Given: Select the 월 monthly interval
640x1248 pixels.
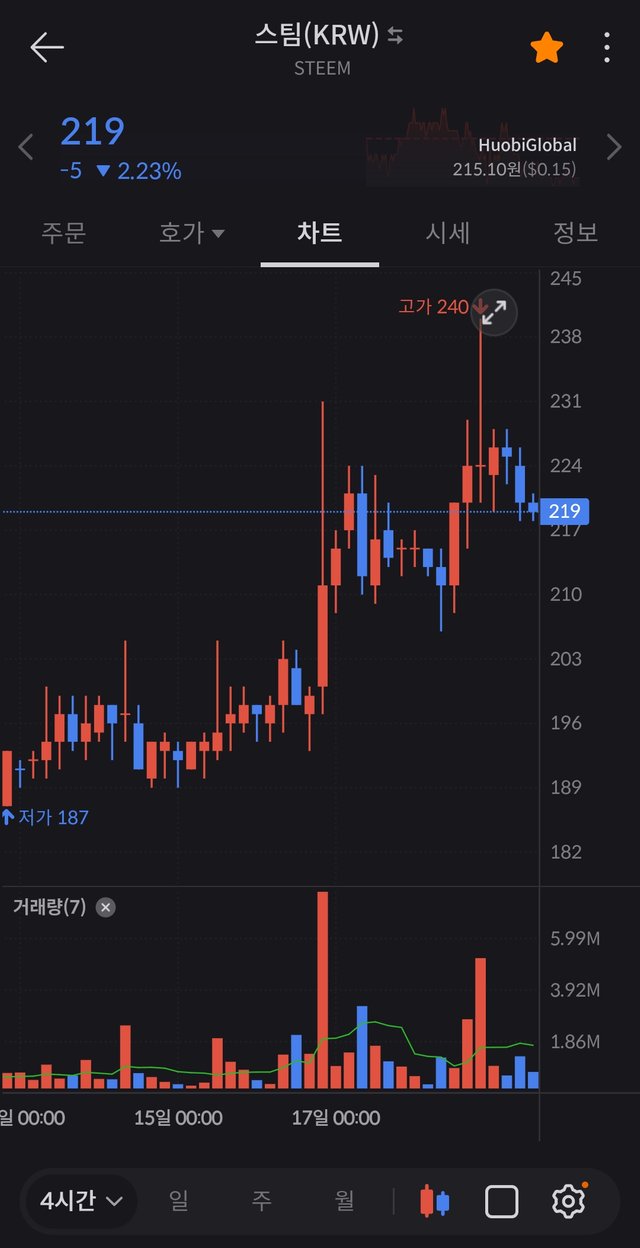Looking at the screenshot, I should [344, 1200].
